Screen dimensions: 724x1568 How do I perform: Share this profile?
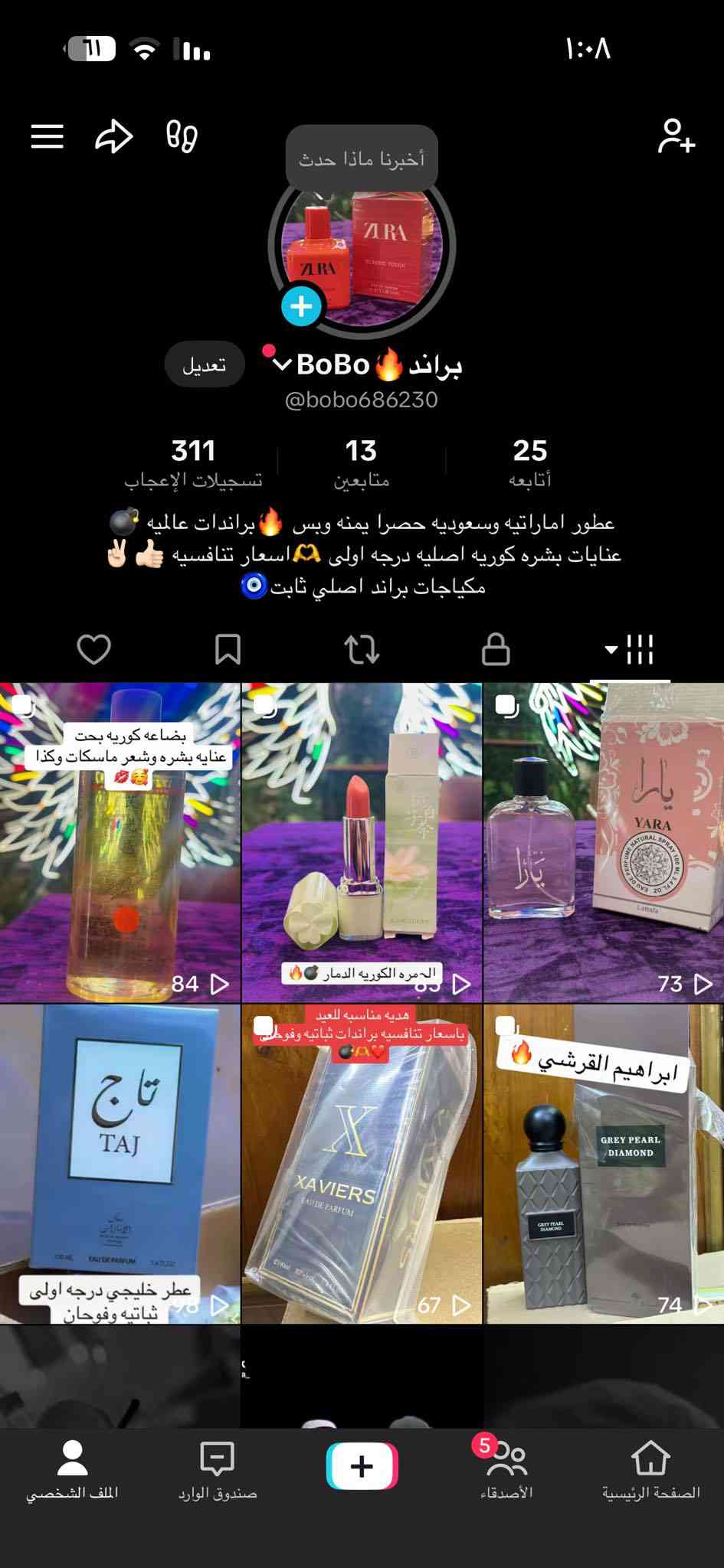pos(113,137)
